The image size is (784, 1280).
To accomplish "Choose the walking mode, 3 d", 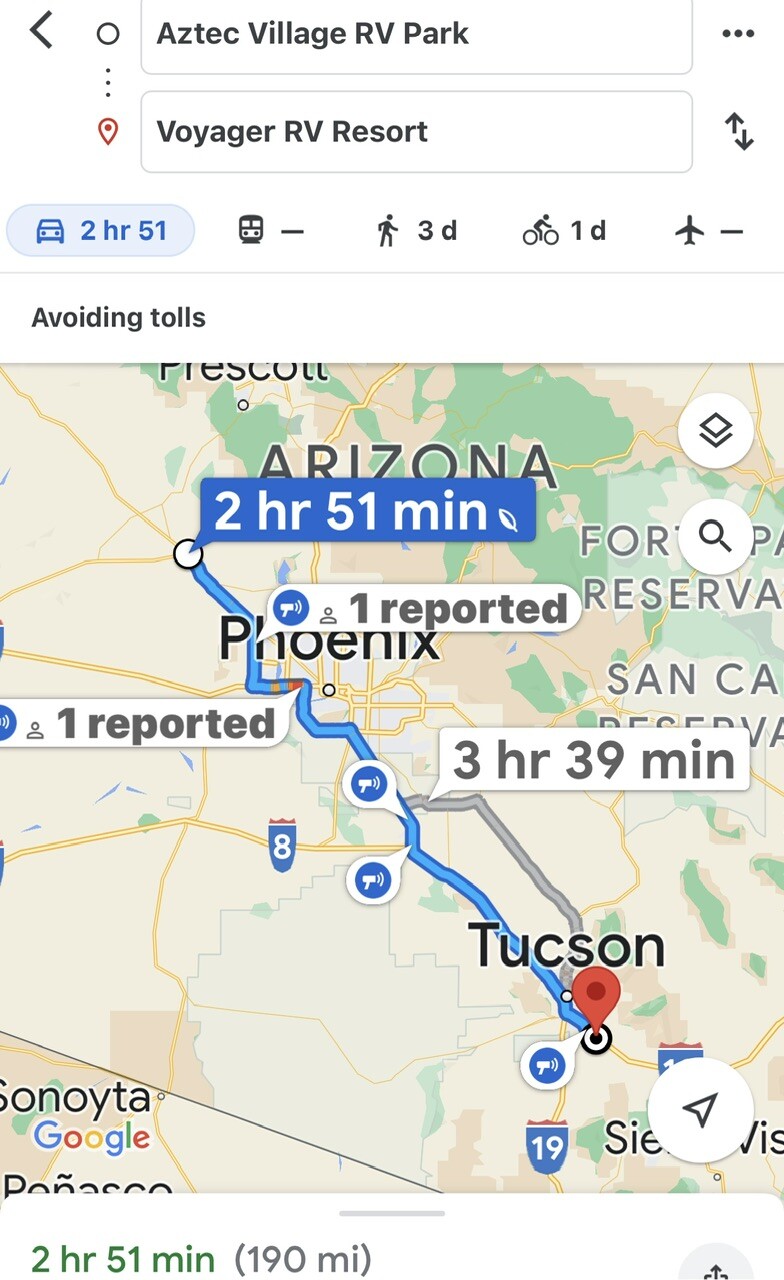I will click(x=417, y=231).
